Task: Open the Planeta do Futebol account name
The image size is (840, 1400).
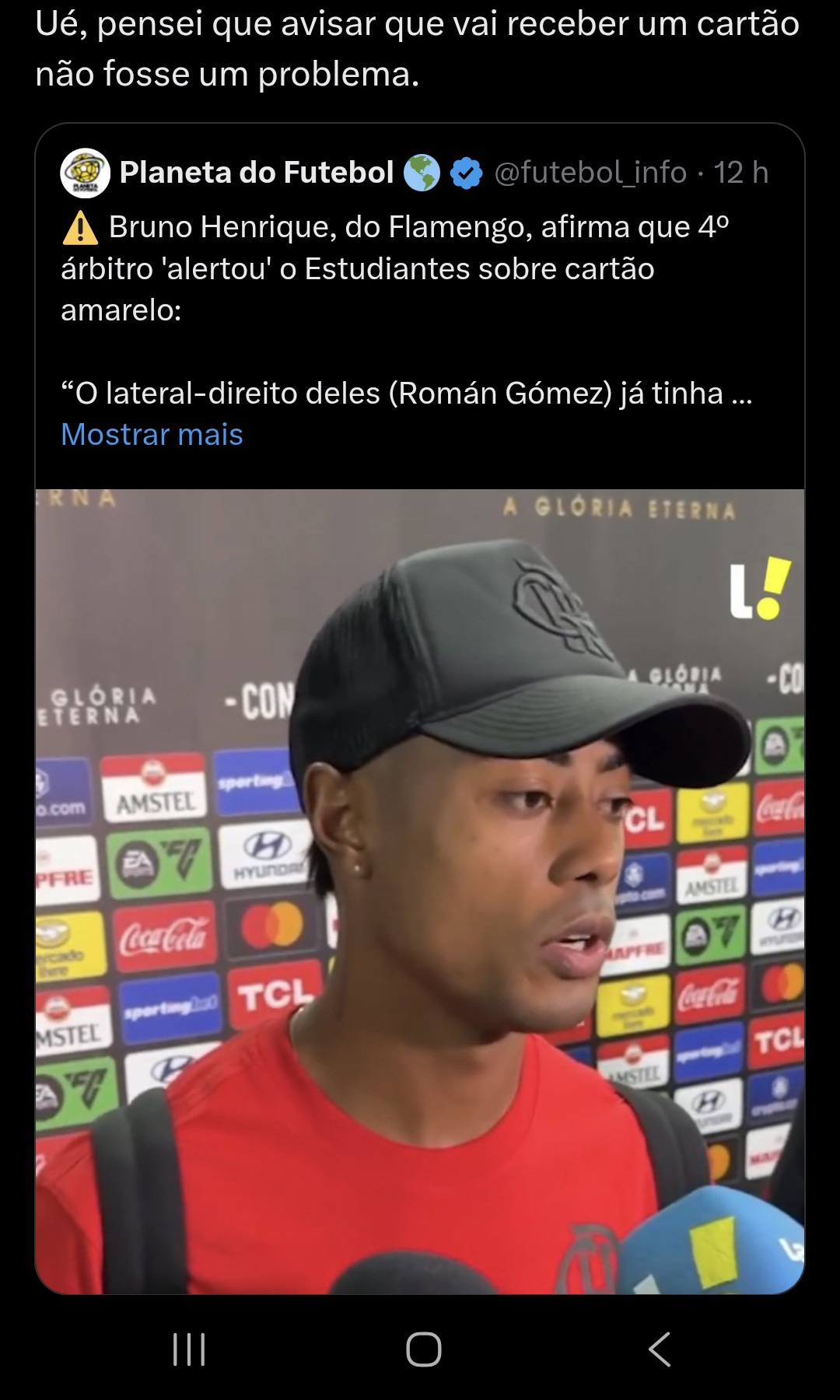Action: pyautogui.click(x=257, y=173)
